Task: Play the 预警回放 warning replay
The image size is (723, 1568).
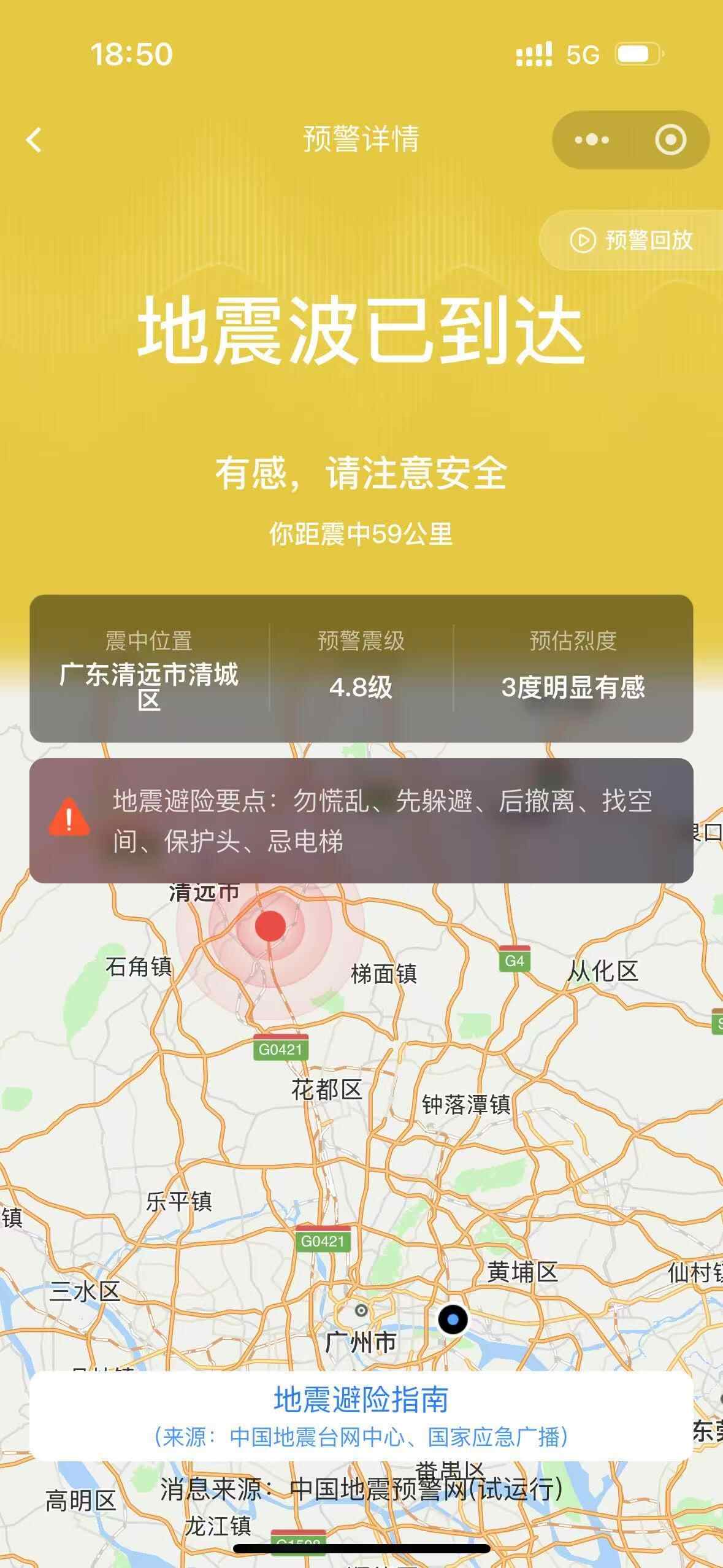Action: 632,240
